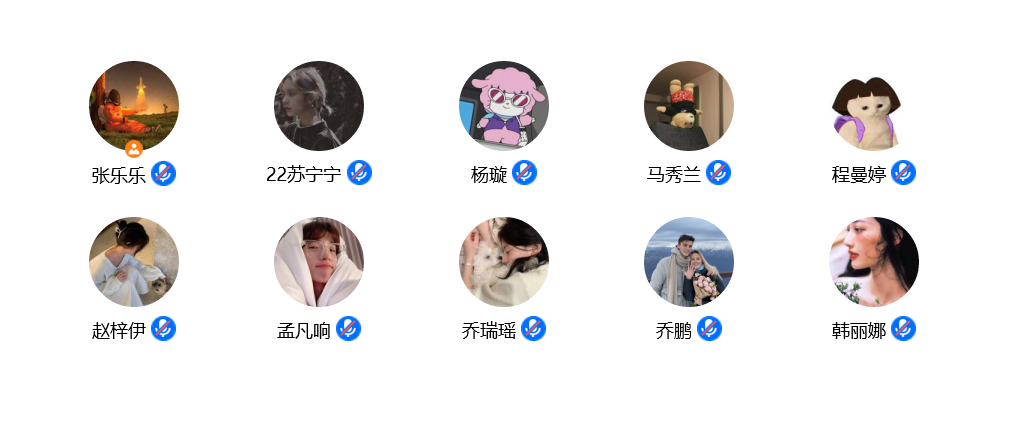Unmute 22苏宁宁 via the mic icon

coord(359,173)
